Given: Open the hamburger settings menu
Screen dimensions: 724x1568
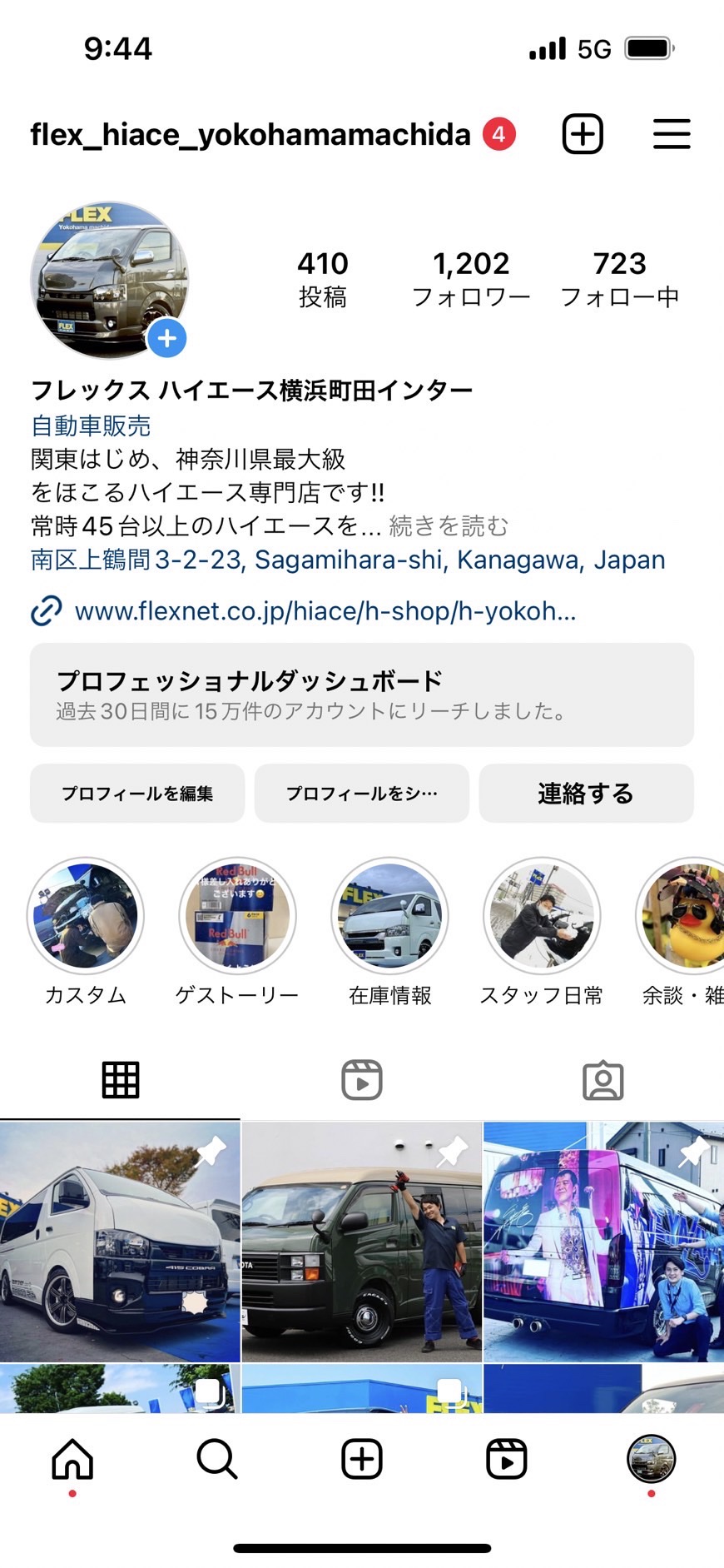Looking at the screenshot, I should coord(672,134).
